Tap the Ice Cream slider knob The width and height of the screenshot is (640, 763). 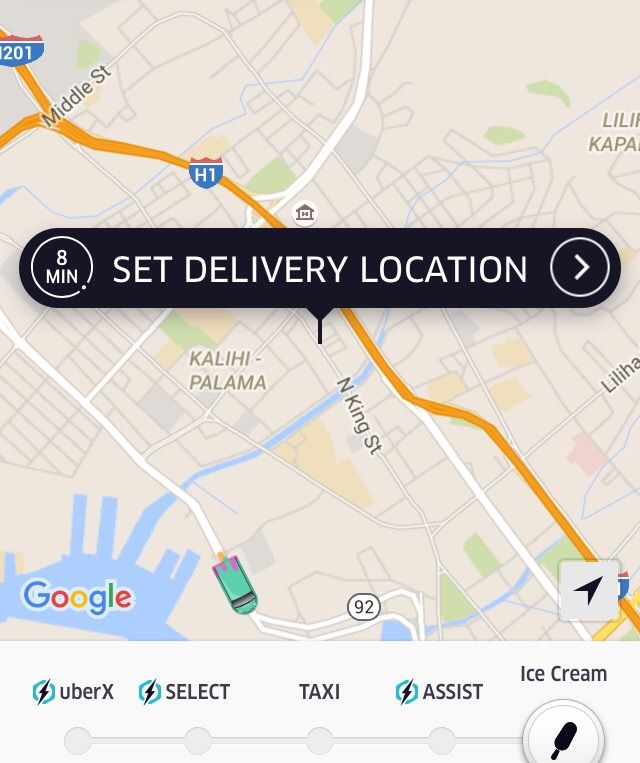click(563, 738)
